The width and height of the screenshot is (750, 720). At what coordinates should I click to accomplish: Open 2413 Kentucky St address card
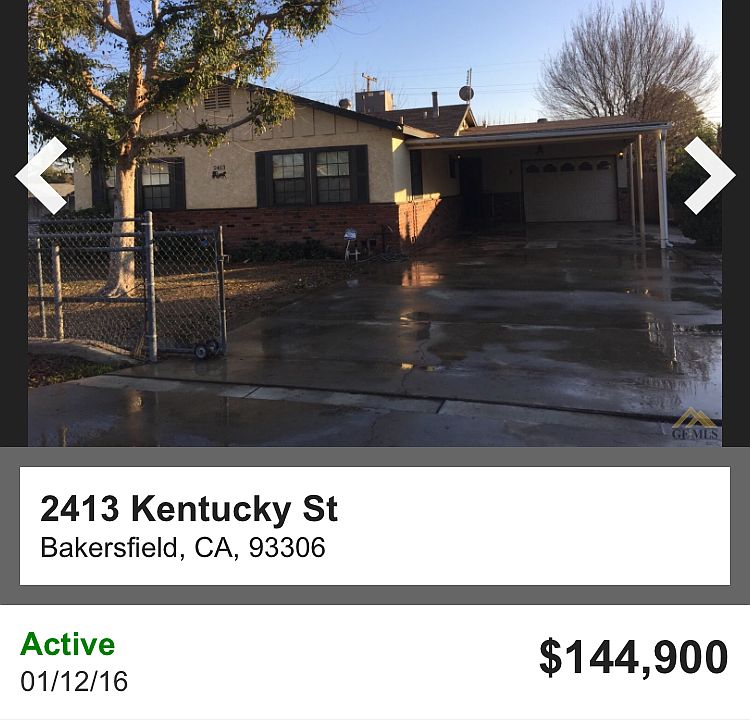click(x=375, y=526)
